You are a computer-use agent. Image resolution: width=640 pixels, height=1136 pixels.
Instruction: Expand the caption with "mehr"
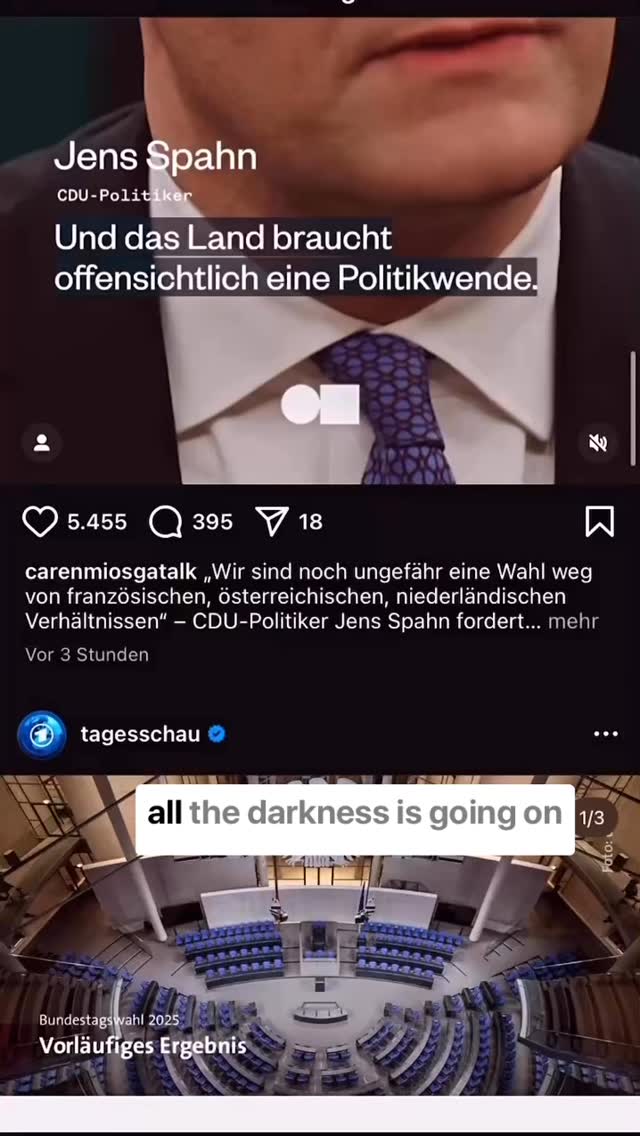tap(573, 621)
